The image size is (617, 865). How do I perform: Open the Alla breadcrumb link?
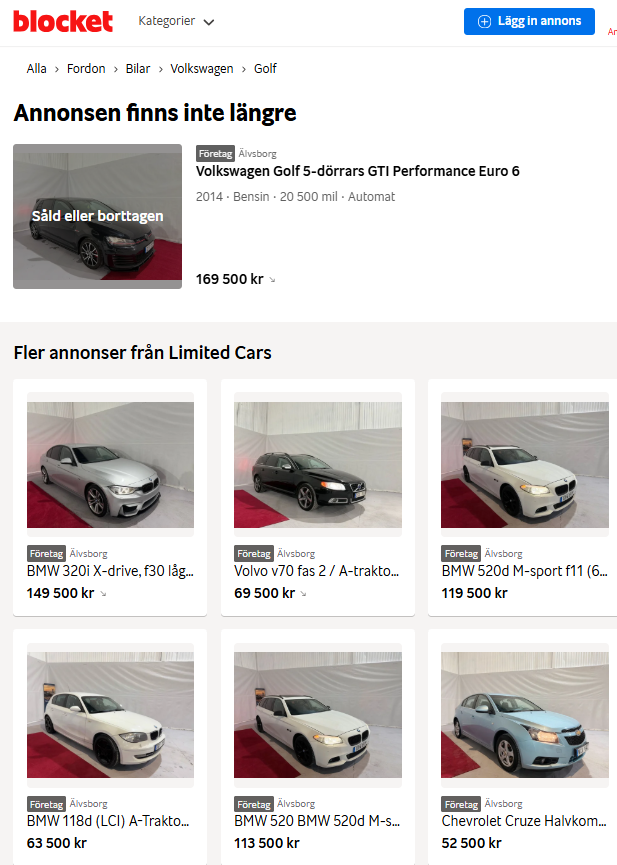click(x=36, y=69)
